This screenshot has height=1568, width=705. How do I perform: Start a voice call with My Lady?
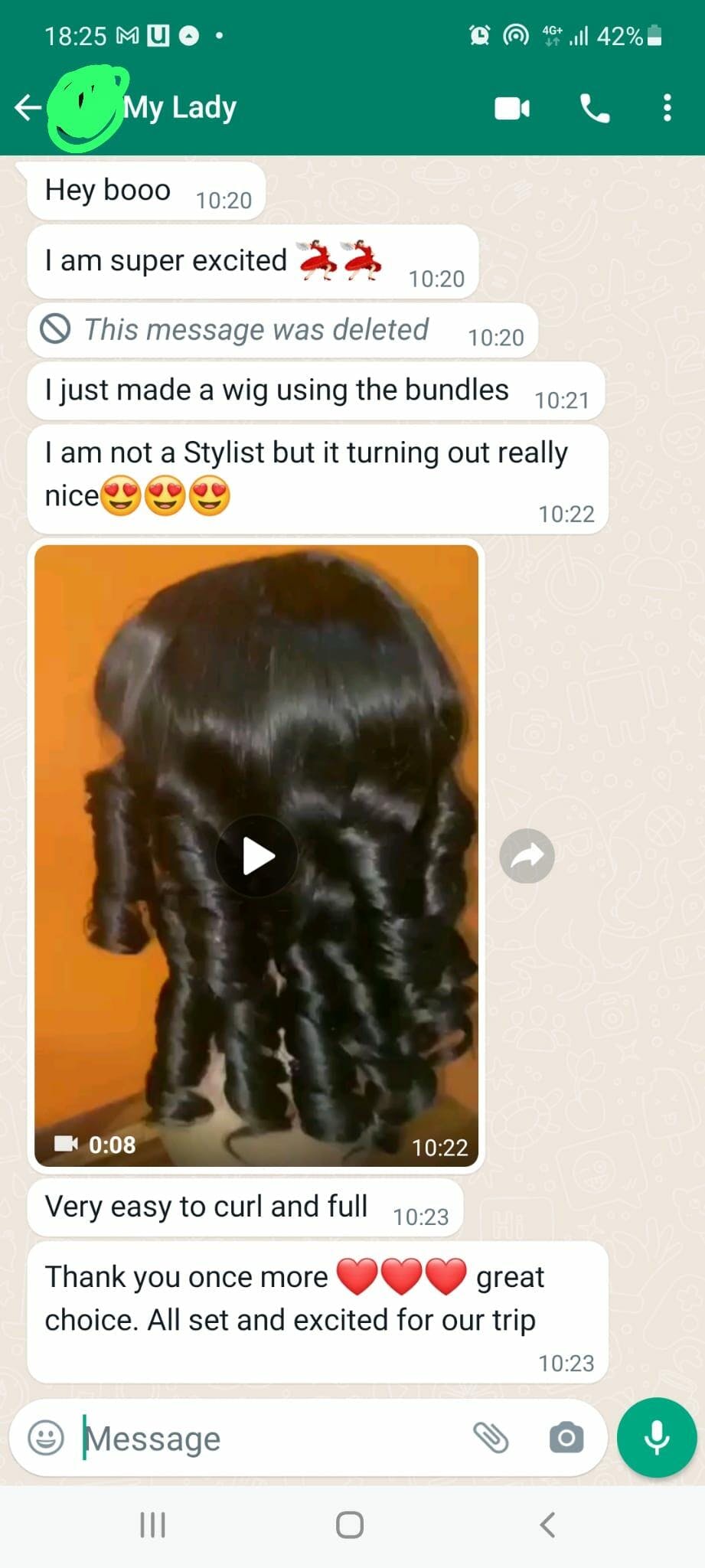click(594, 108)
